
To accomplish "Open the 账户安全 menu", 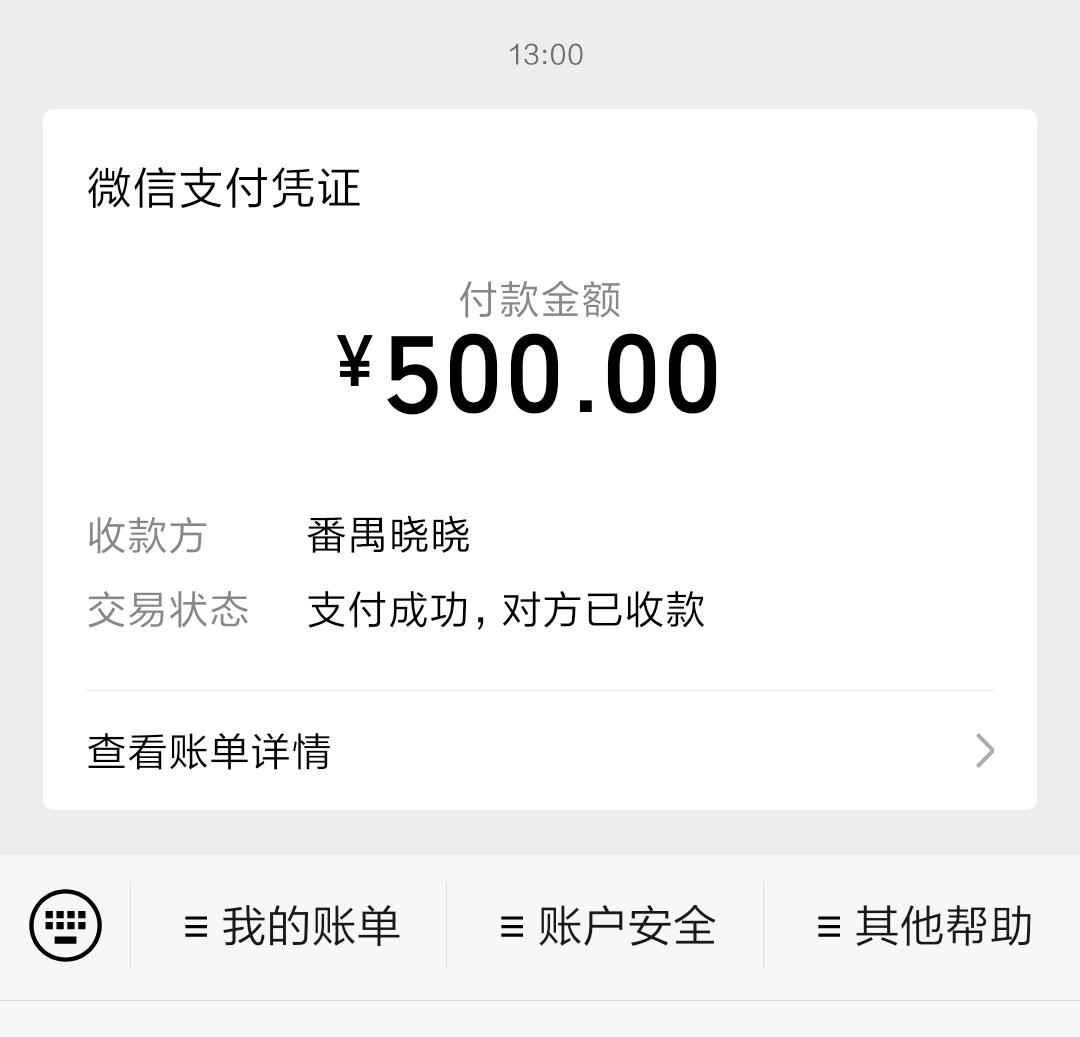I will point(607,926).
